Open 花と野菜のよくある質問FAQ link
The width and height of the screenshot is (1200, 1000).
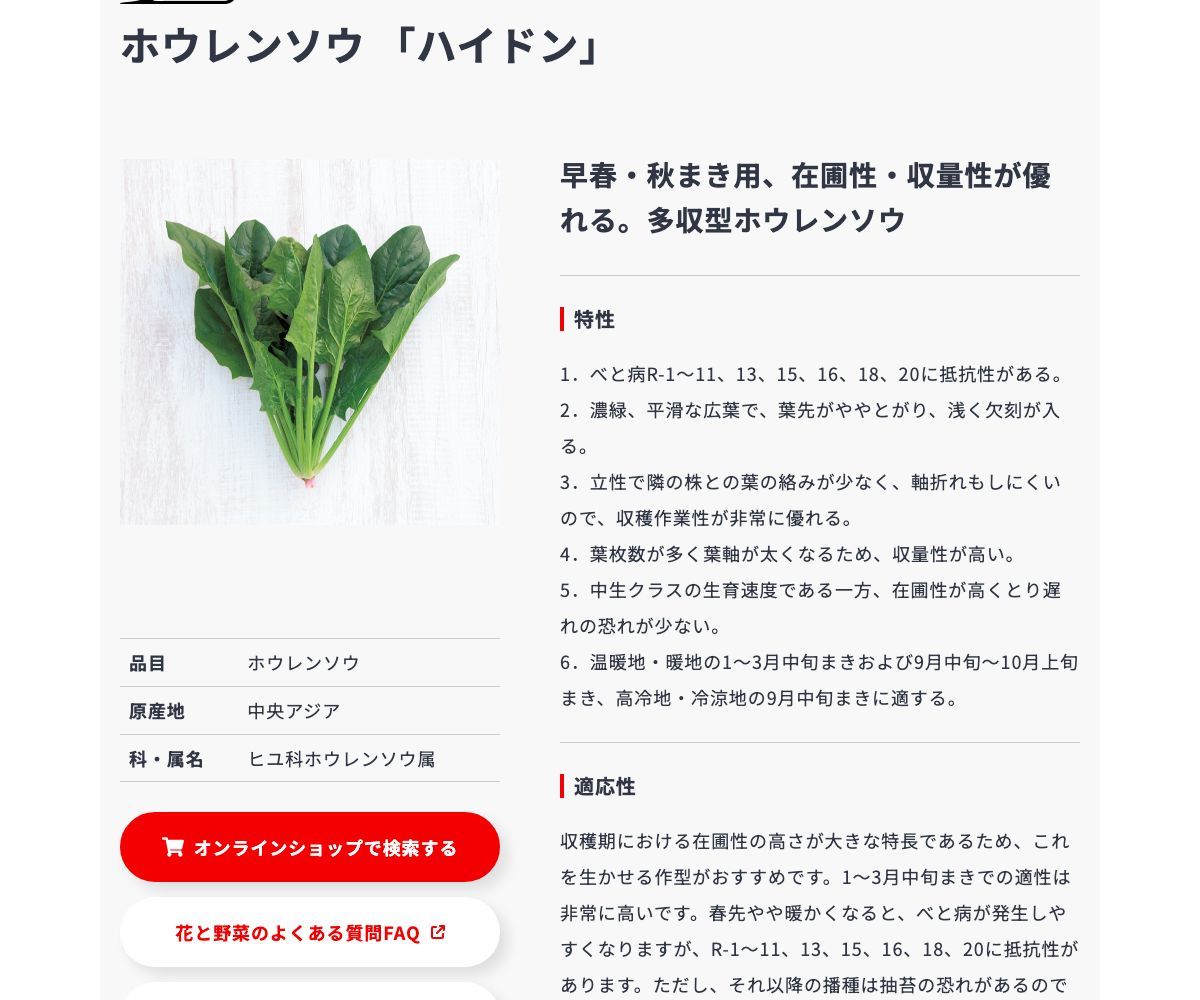310,933
